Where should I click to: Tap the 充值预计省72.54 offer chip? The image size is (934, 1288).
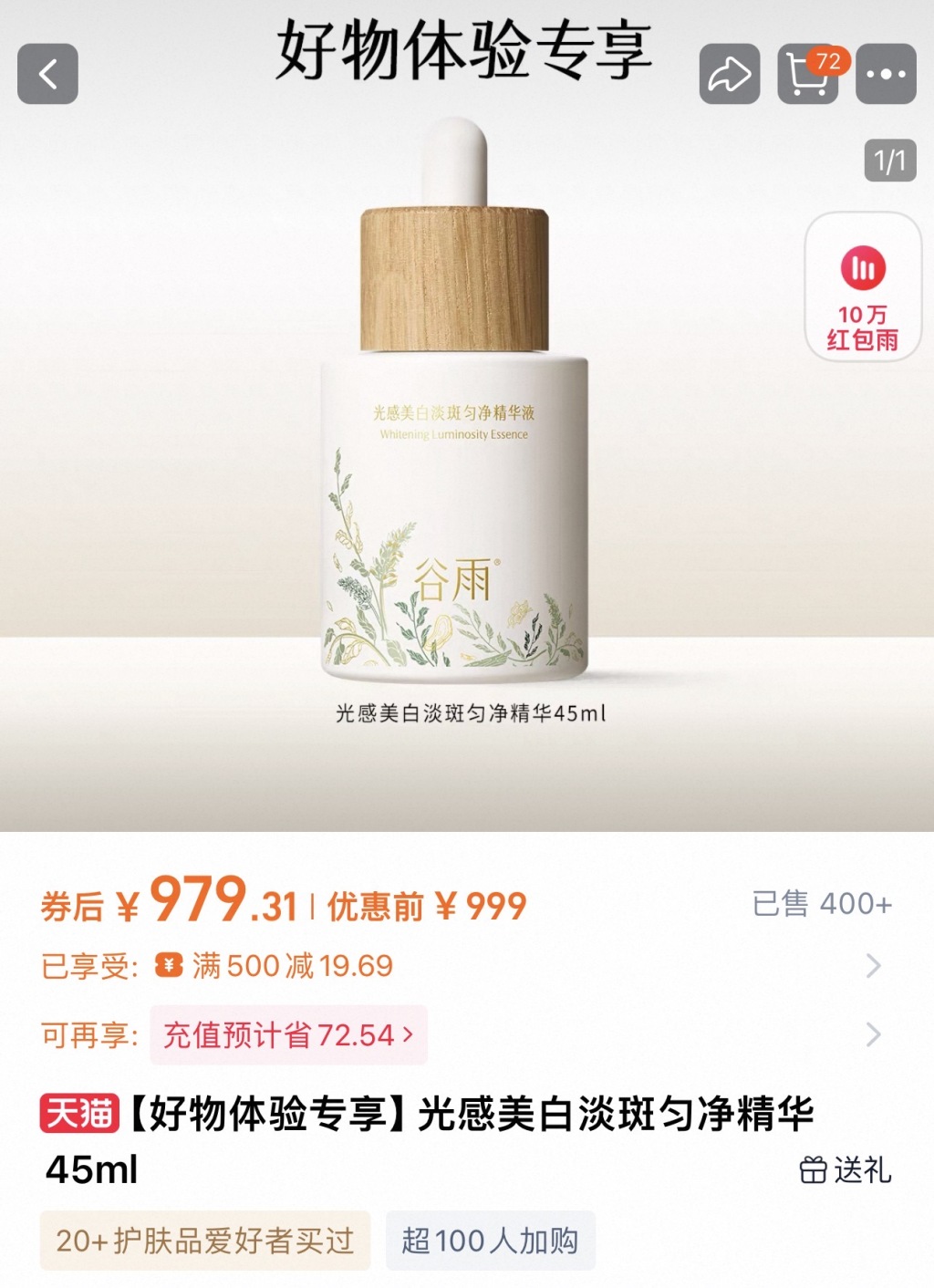click(x=288, y=1035)
